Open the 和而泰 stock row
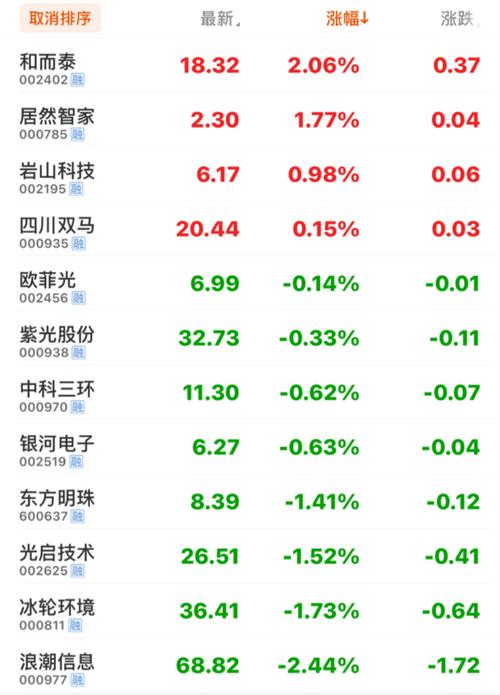 coord(250,66)
